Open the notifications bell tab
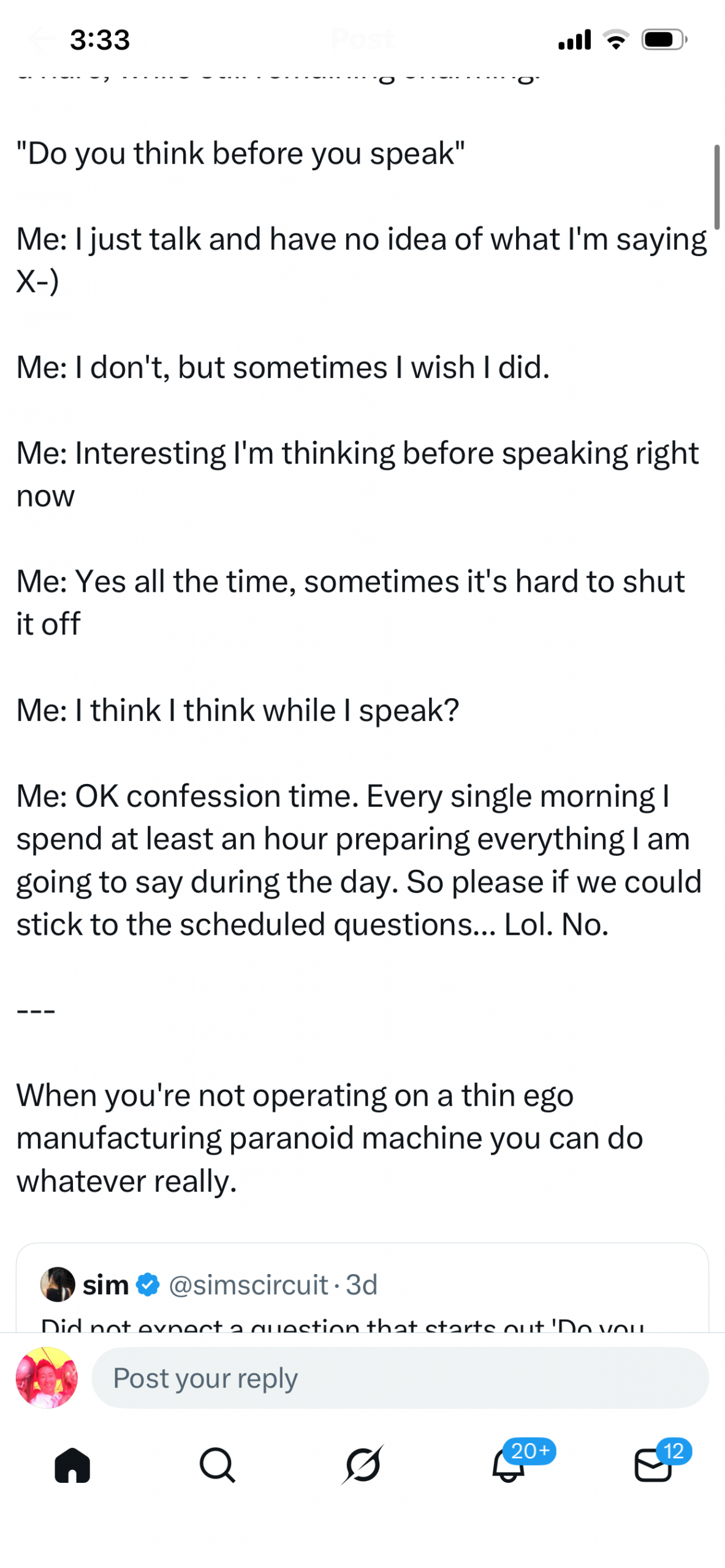The height and width of the screenshot is (1568, 725). pos(509,1465)
